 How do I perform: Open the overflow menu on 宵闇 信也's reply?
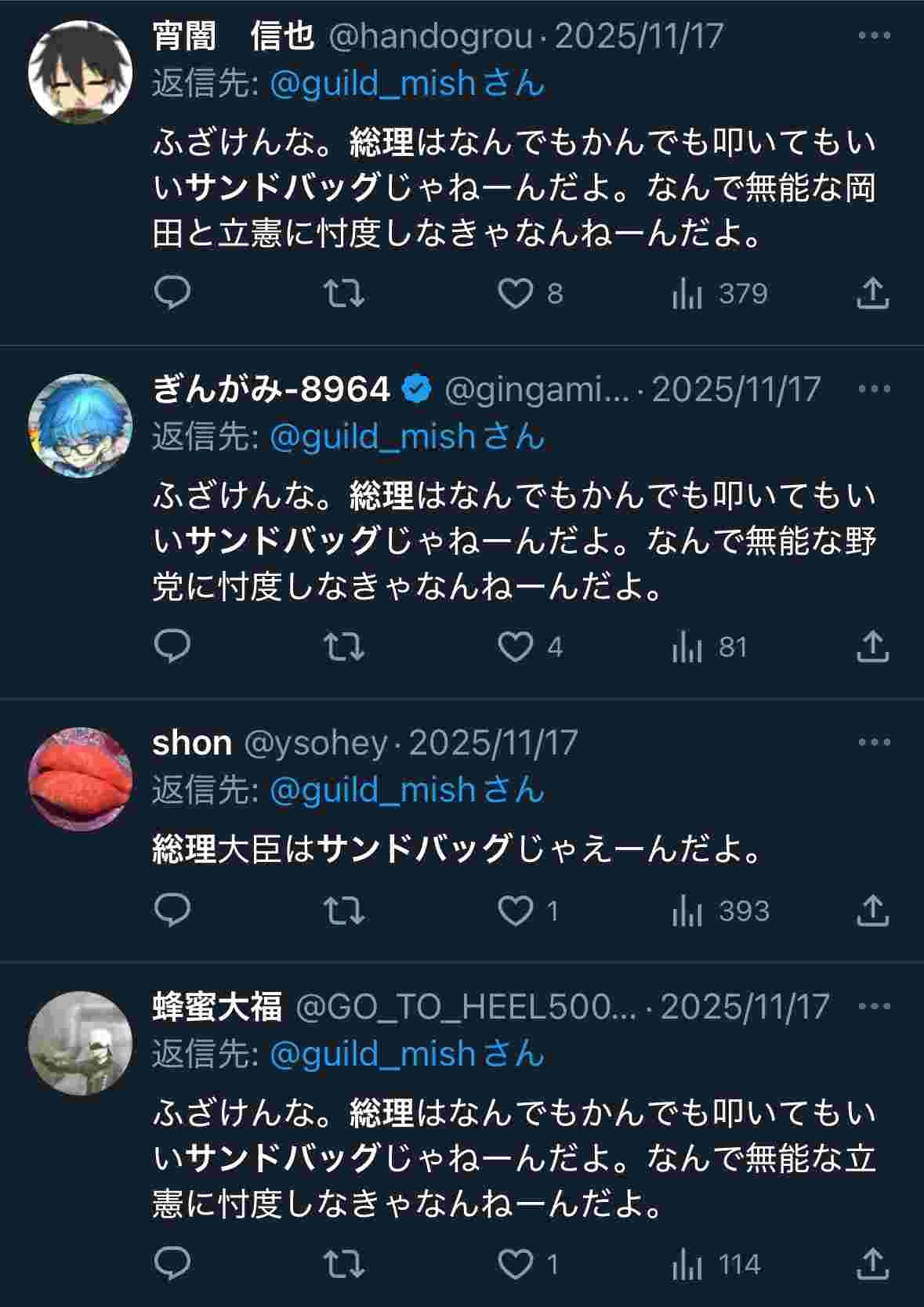[x=874, y=36]
